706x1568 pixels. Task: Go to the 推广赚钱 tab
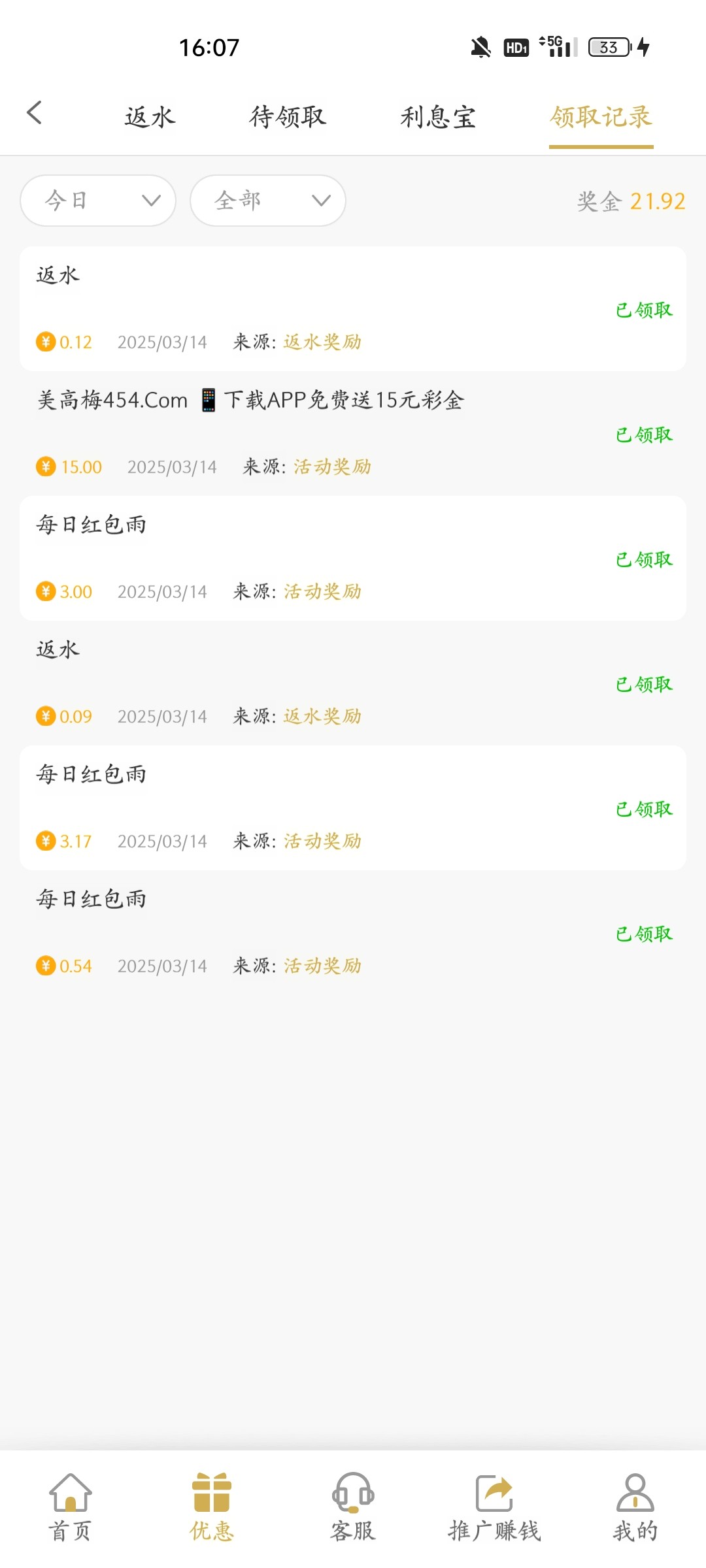point(494,1507)
